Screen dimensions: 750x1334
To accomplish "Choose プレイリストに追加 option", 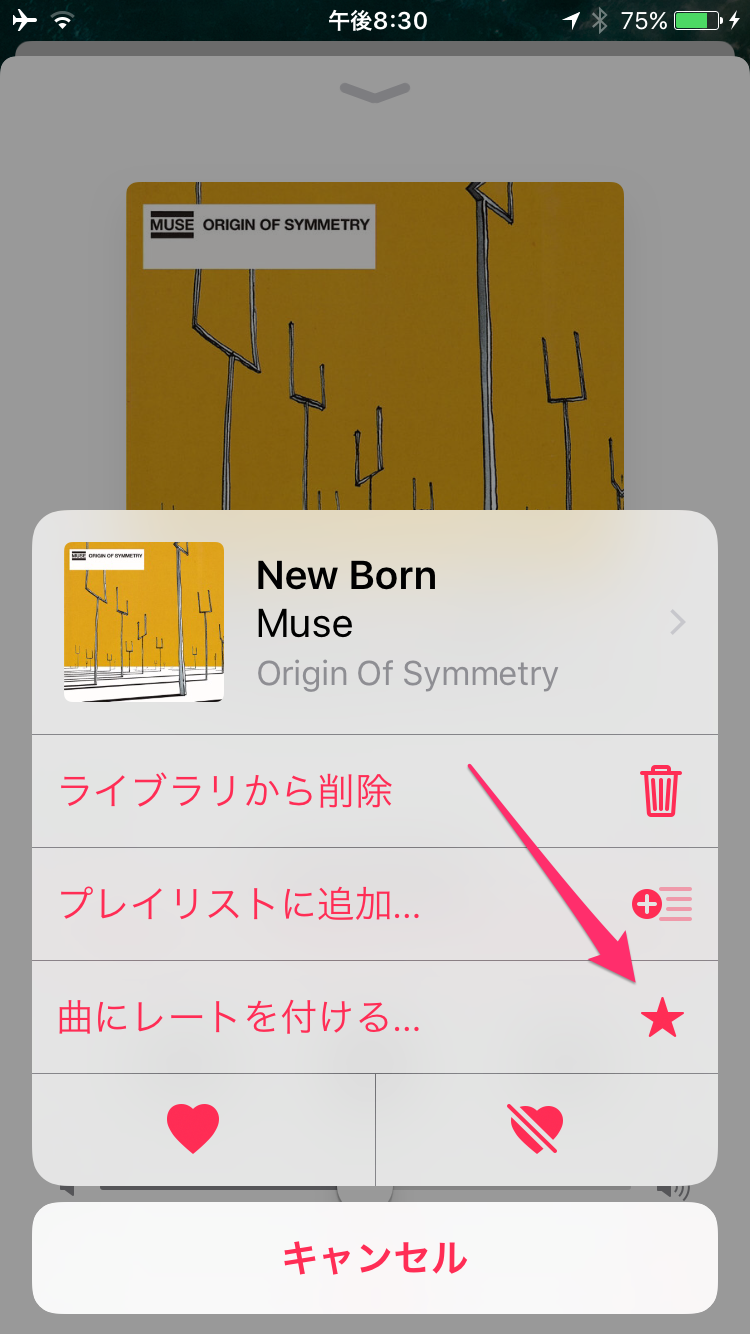I will click(375, 905).
